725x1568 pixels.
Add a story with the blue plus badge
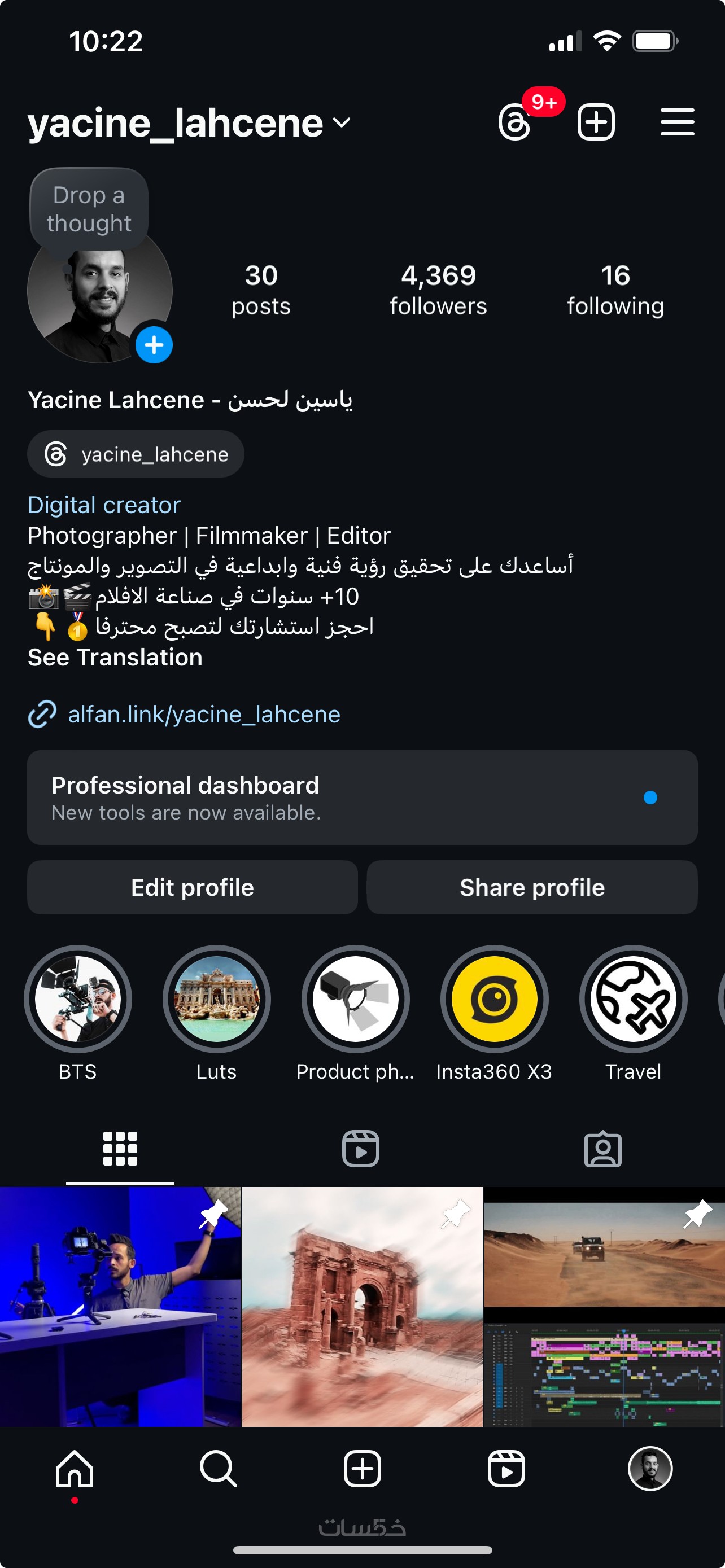click(154, 345)
